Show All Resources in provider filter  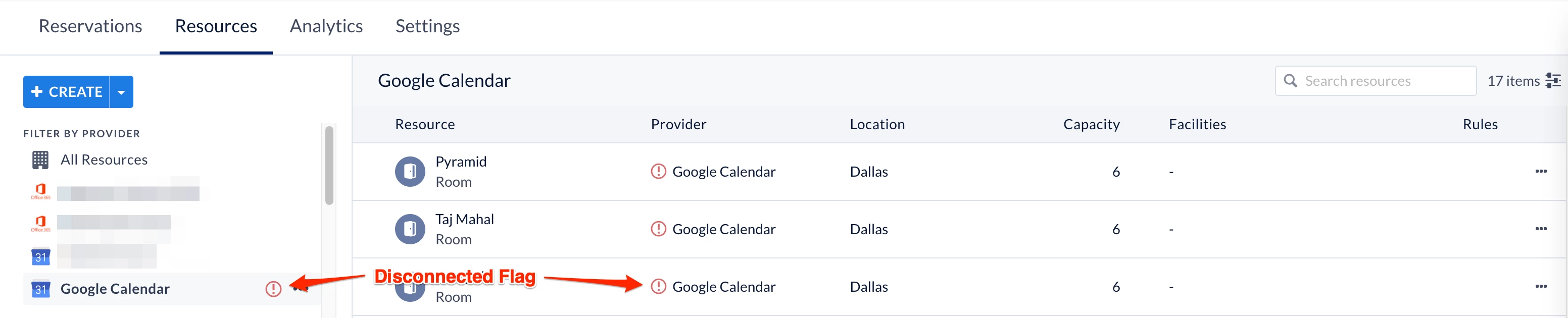pos(104,160)
